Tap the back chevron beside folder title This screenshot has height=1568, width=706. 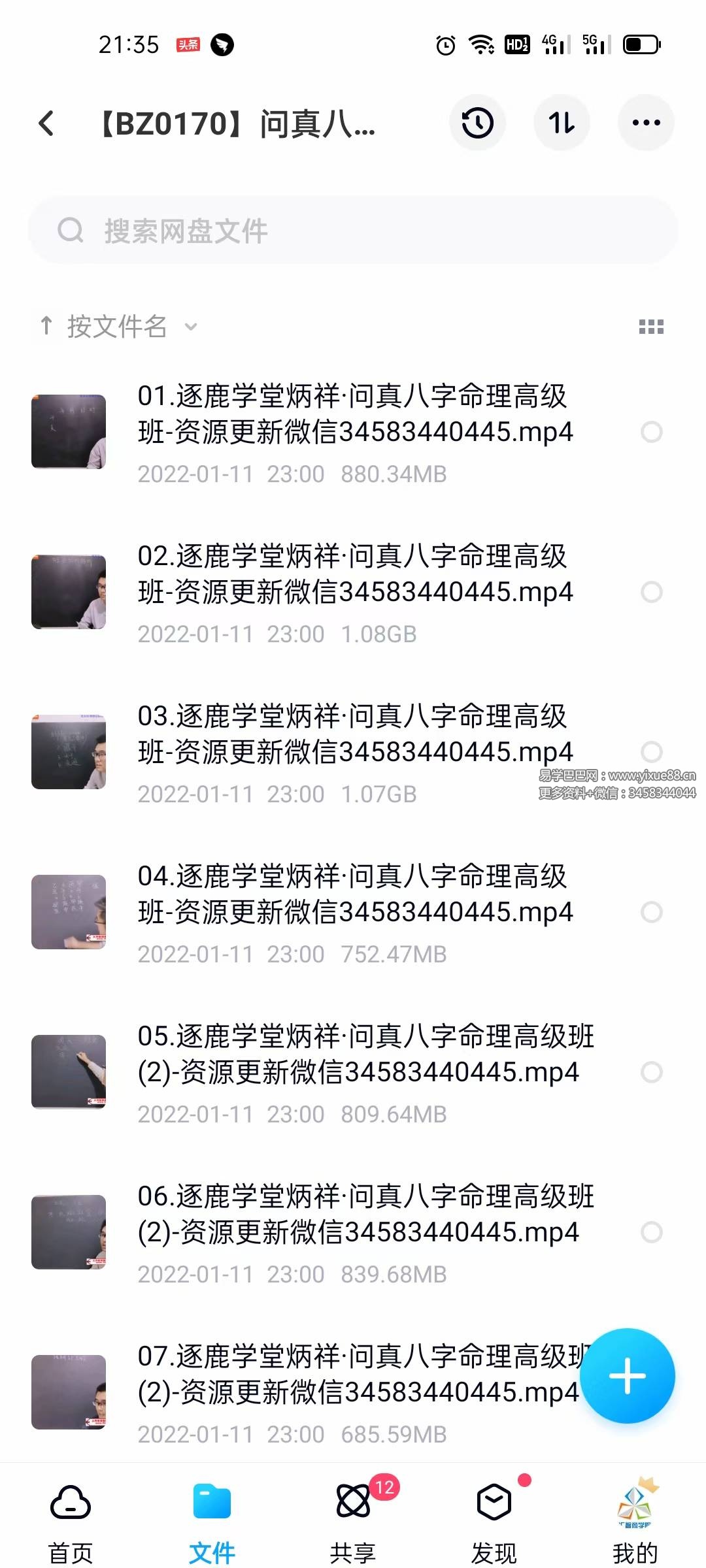pyautogui.click(x=46, y=123)
